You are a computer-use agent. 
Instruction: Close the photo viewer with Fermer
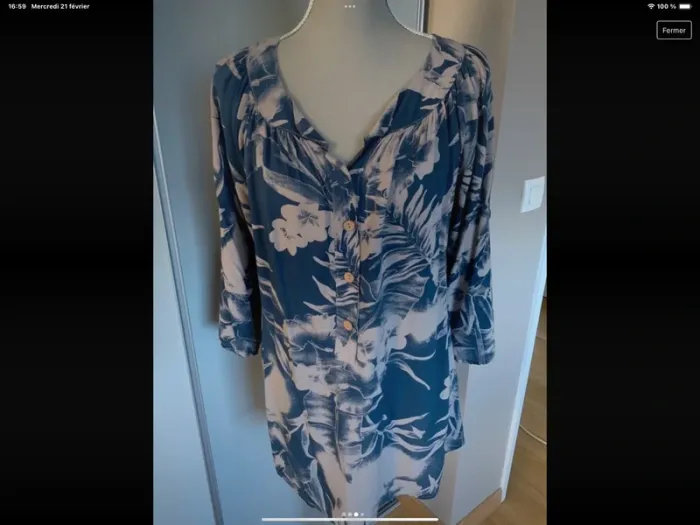tap(673, 30)
